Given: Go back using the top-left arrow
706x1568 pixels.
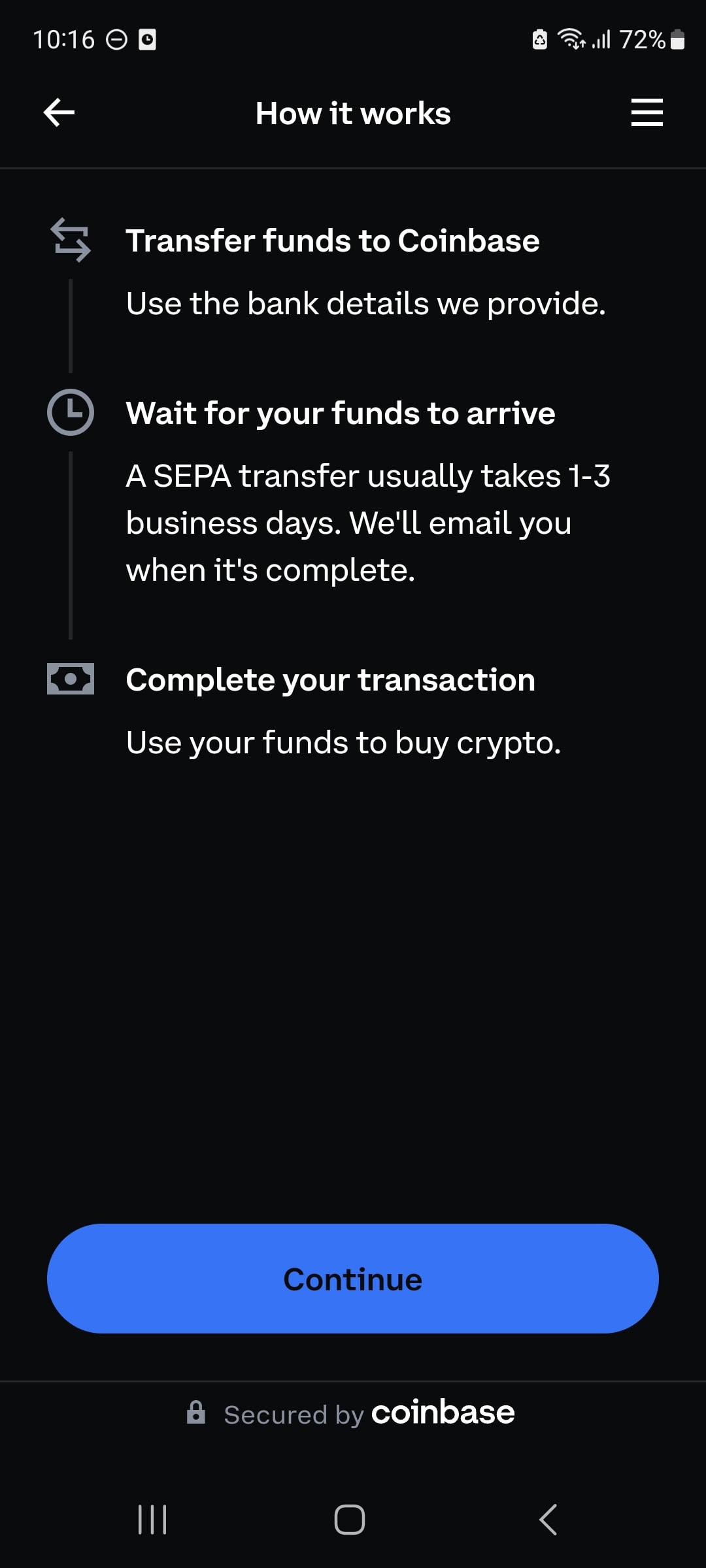Looking at the screenshot, I should [x=59, y=112].
